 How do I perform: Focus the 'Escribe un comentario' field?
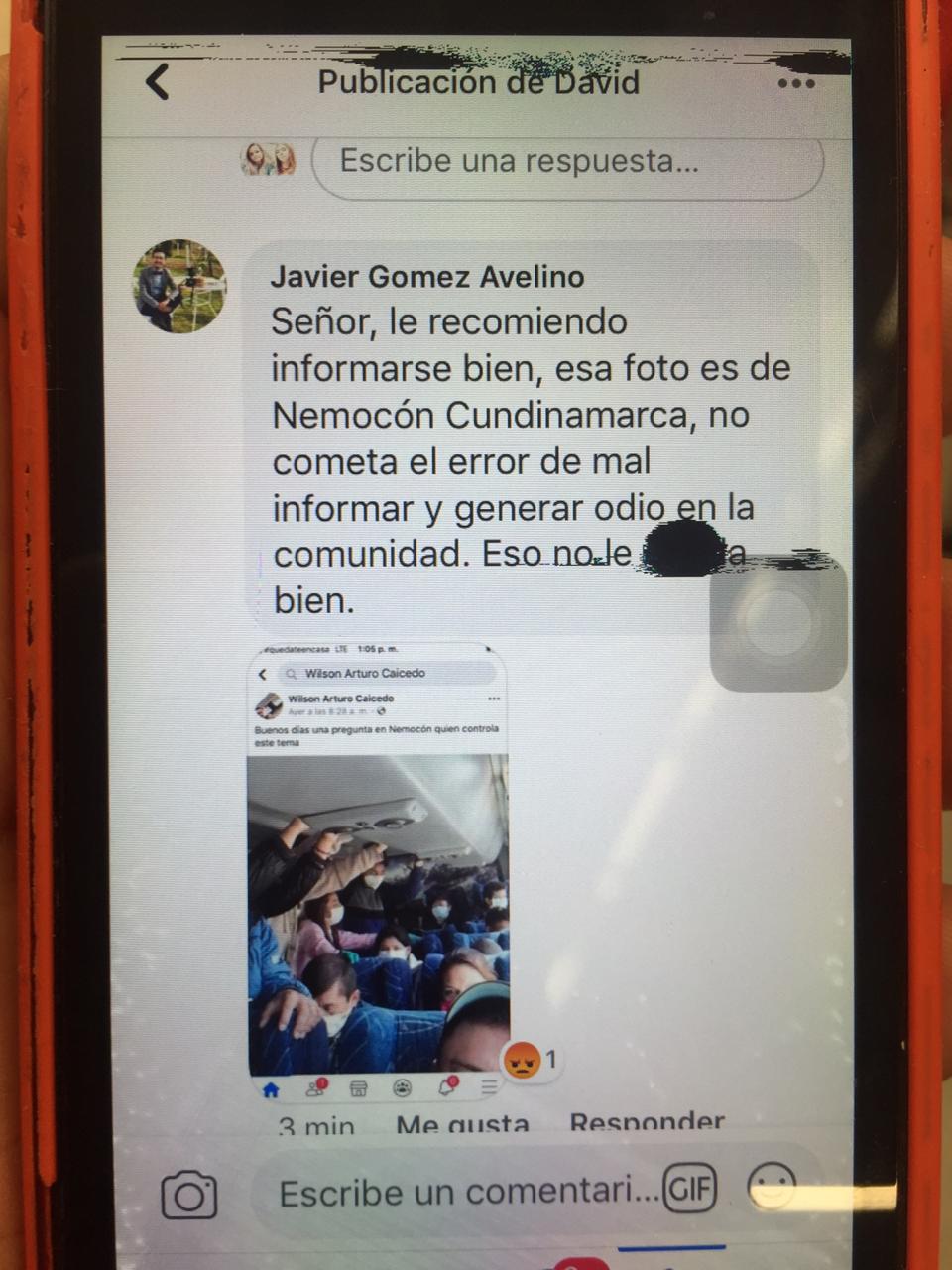466,1193
